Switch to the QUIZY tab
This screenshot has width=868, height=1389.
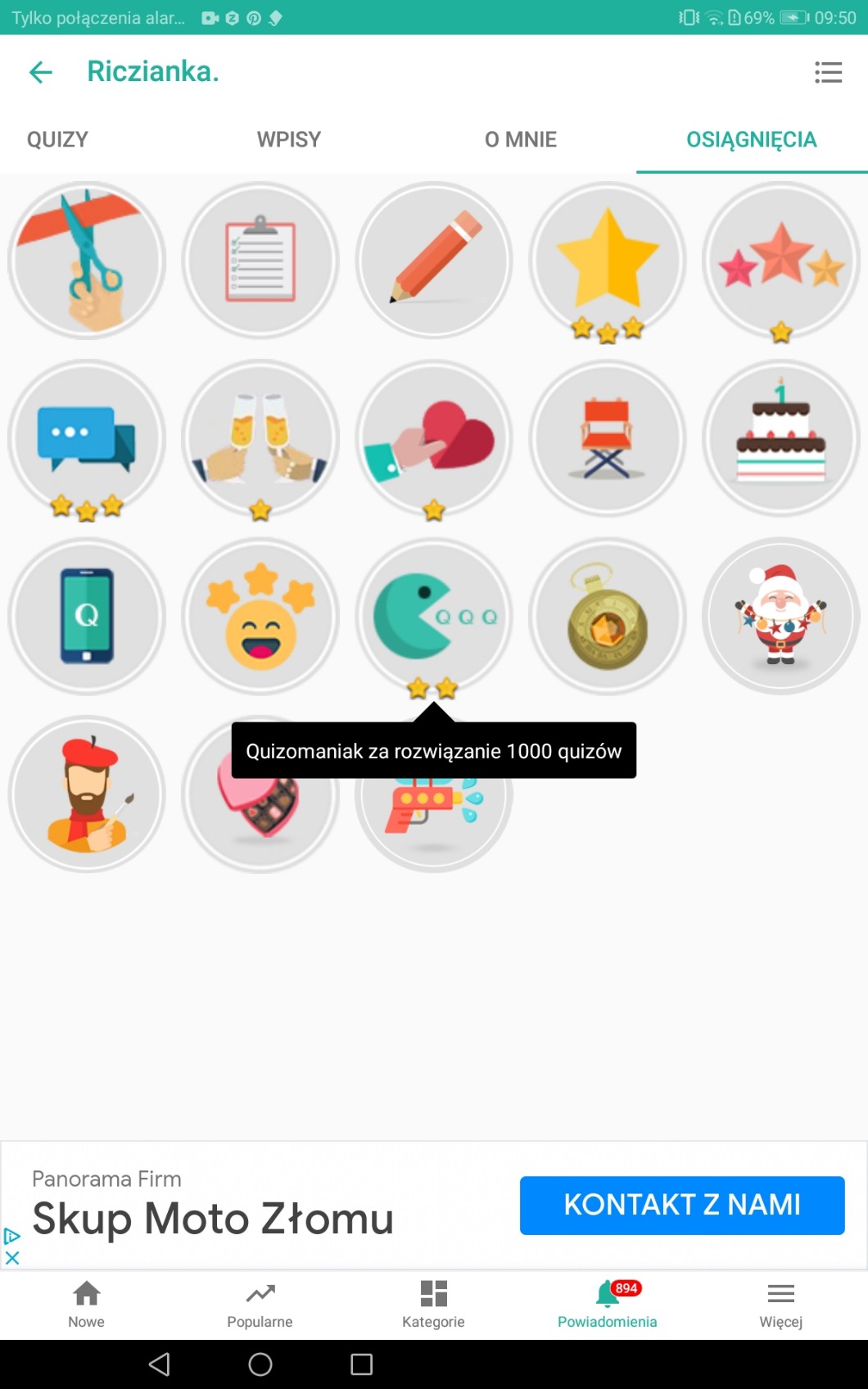point(57,139)
